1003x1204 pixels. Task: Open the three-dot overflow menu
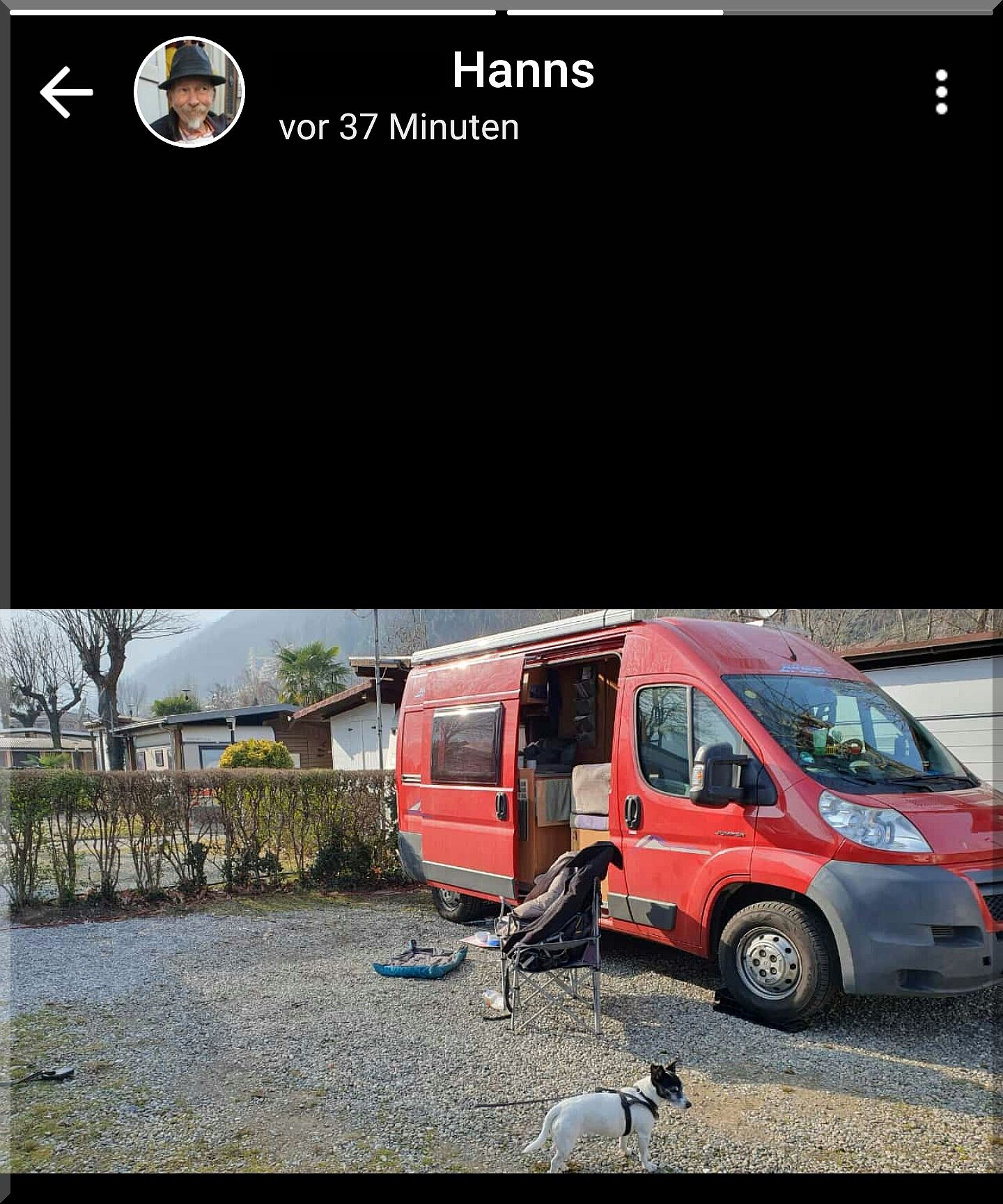coord(941,92)
